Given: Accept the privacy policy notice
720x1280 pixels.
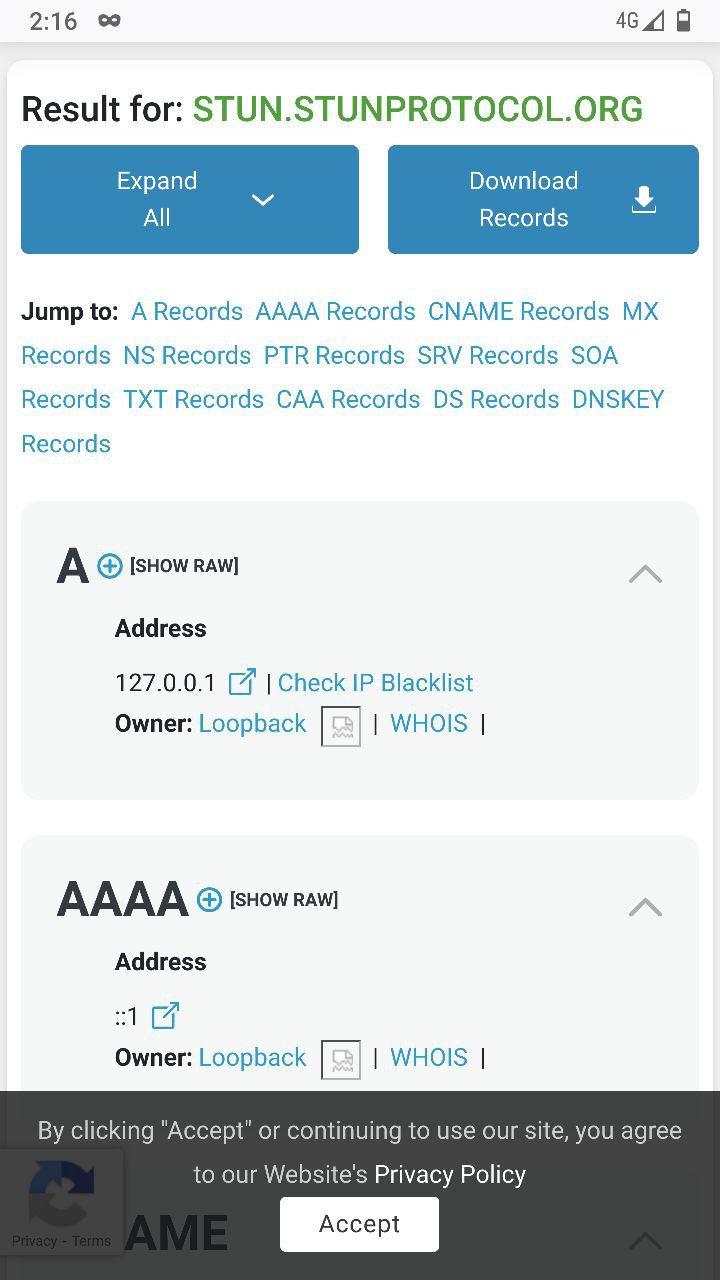Looking at the screenshot, I should tap(359, 1224).
